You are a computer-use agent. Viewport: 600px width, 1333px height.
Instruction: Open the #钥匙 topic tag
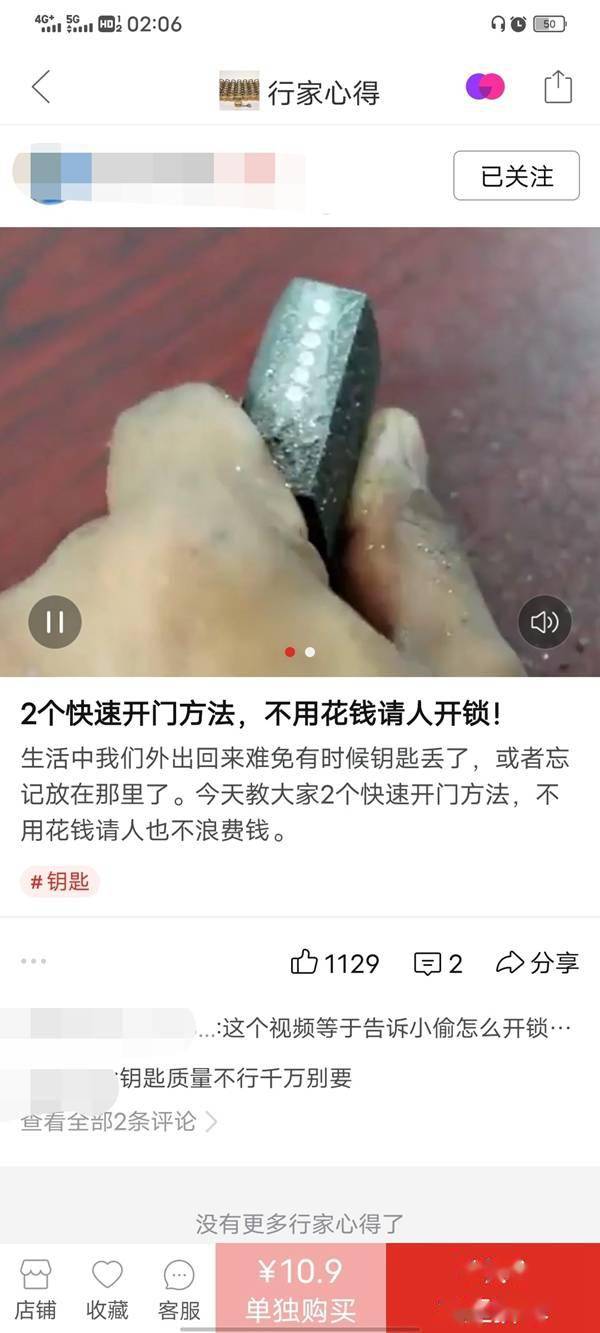(61, 882)
